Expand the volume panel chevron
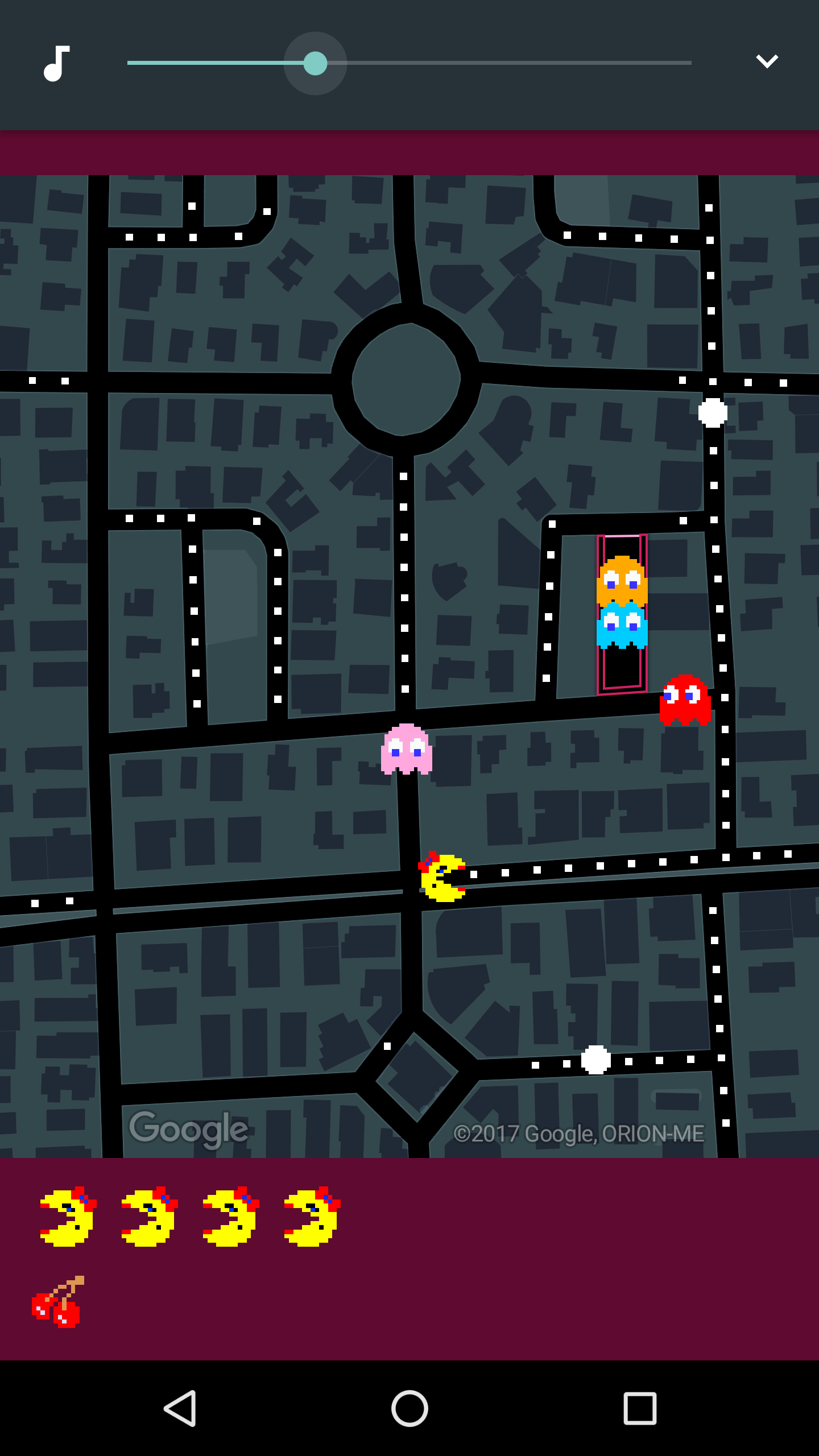The width and height of the screenshot is (819, 1456). coord(767,61)
